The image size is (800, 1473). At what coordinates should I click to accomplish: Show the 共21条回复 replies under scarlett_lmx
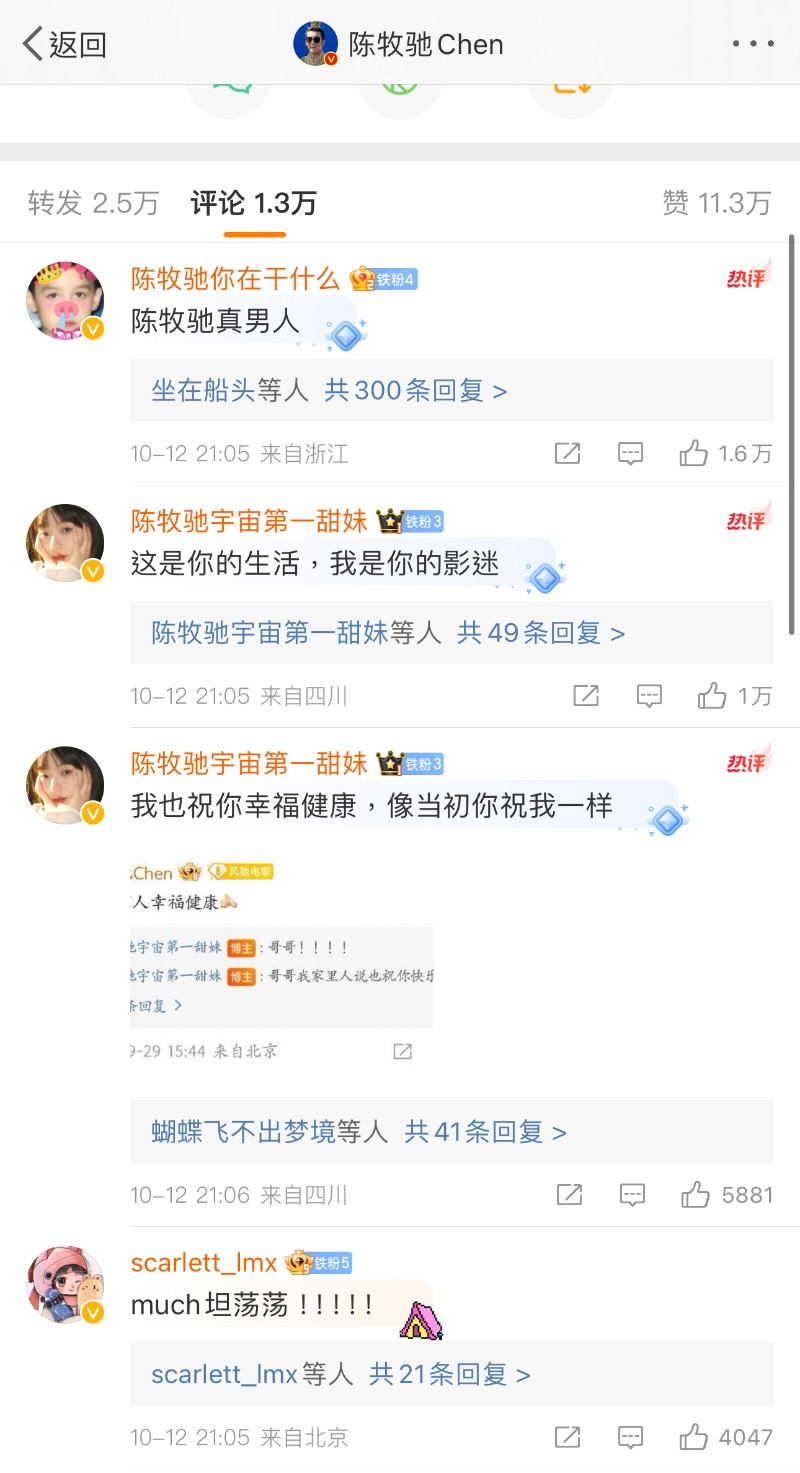[450, 1375]
